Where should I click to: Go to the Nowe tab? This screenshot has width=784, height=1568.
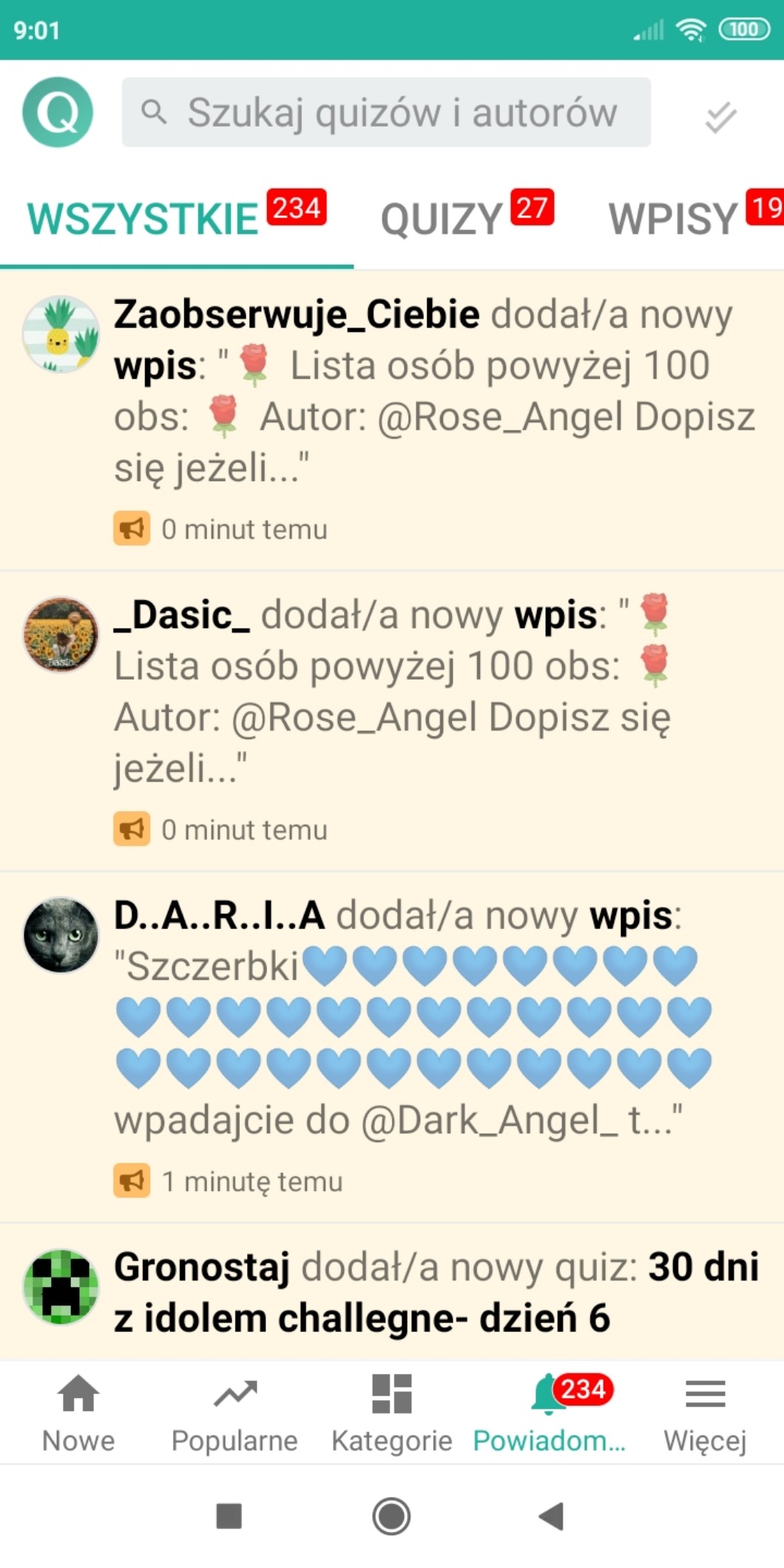pos(78,1412)
